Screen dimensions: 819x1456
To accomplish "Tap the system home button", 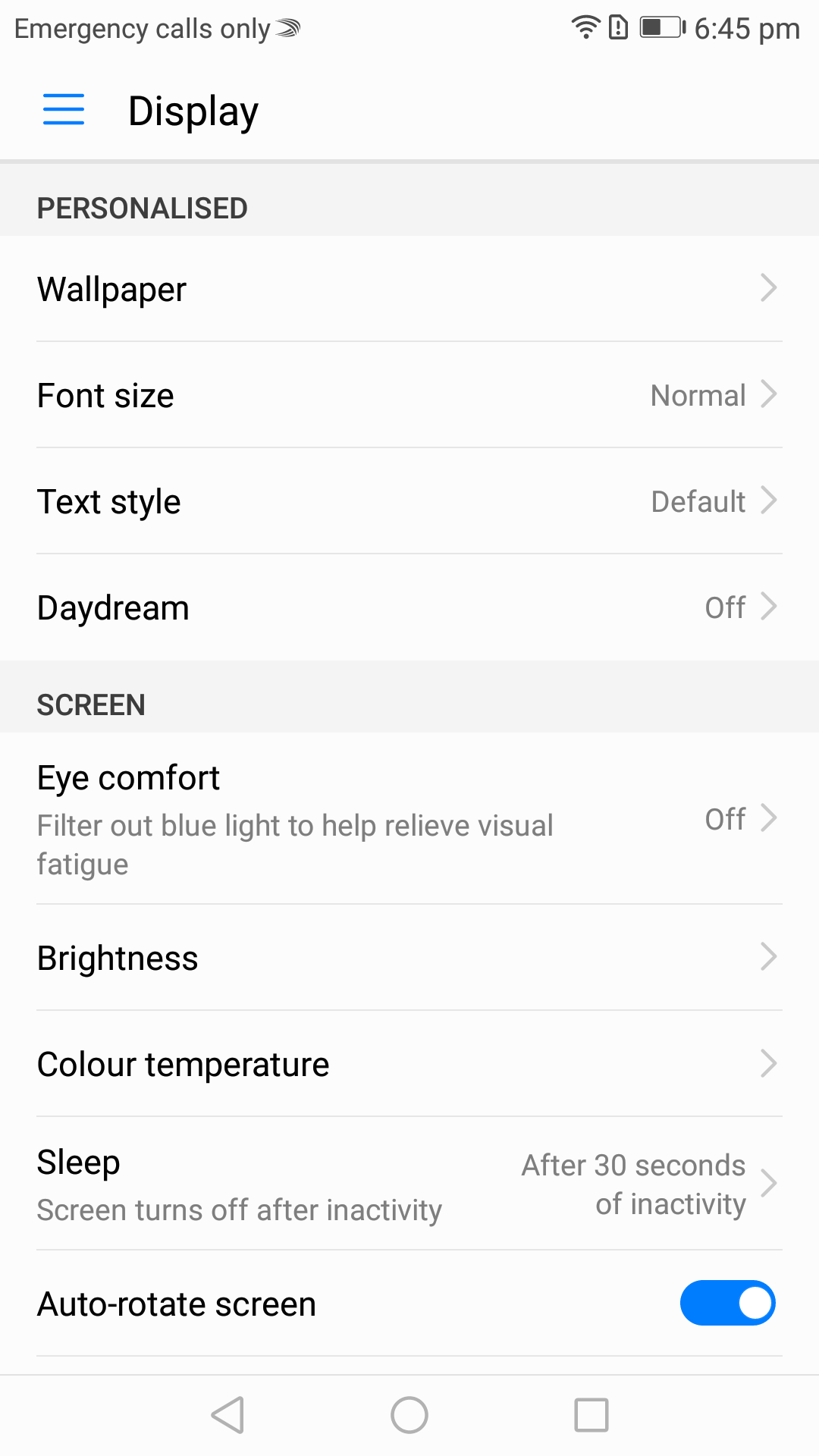I will (409, 1415).
